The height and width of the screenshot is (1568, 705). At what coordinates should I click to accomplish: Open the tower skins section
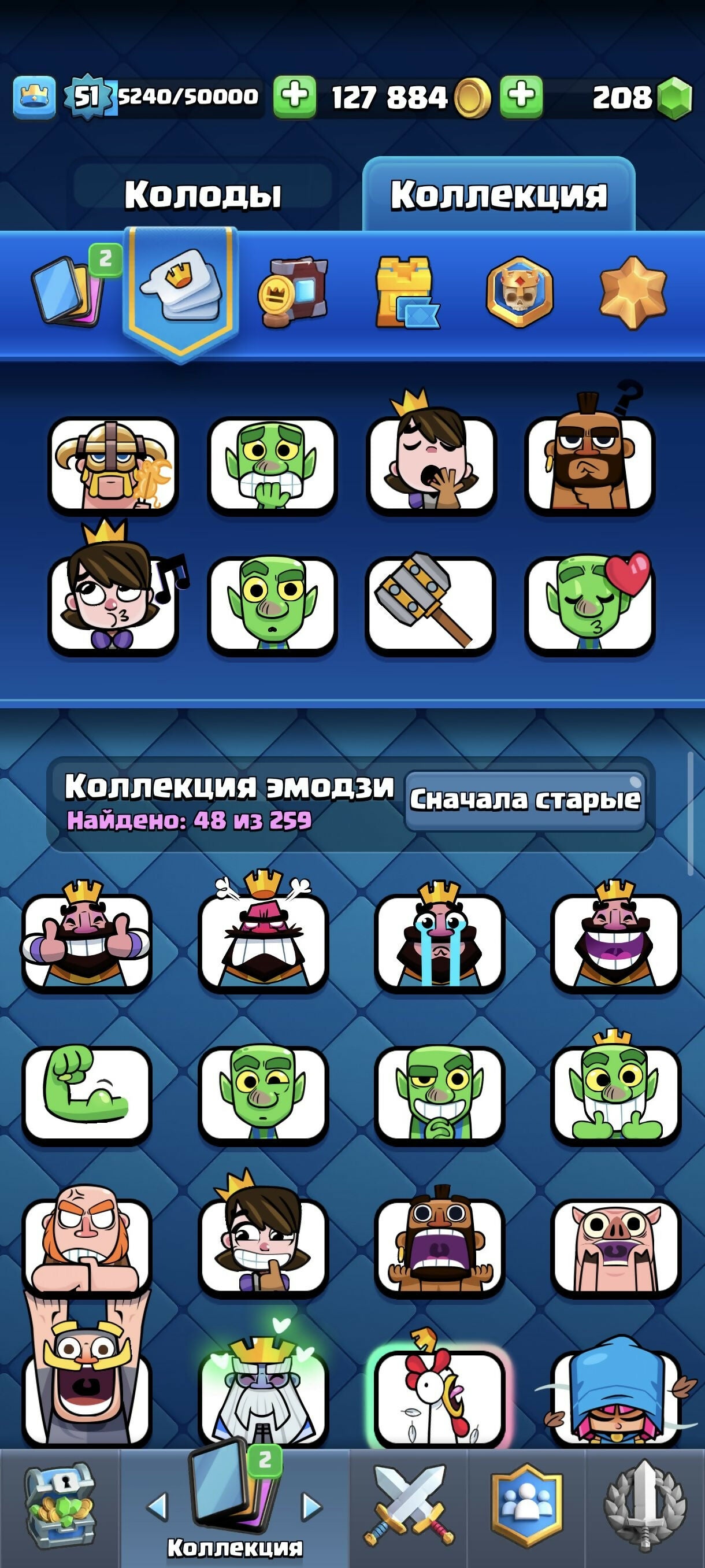406,293
